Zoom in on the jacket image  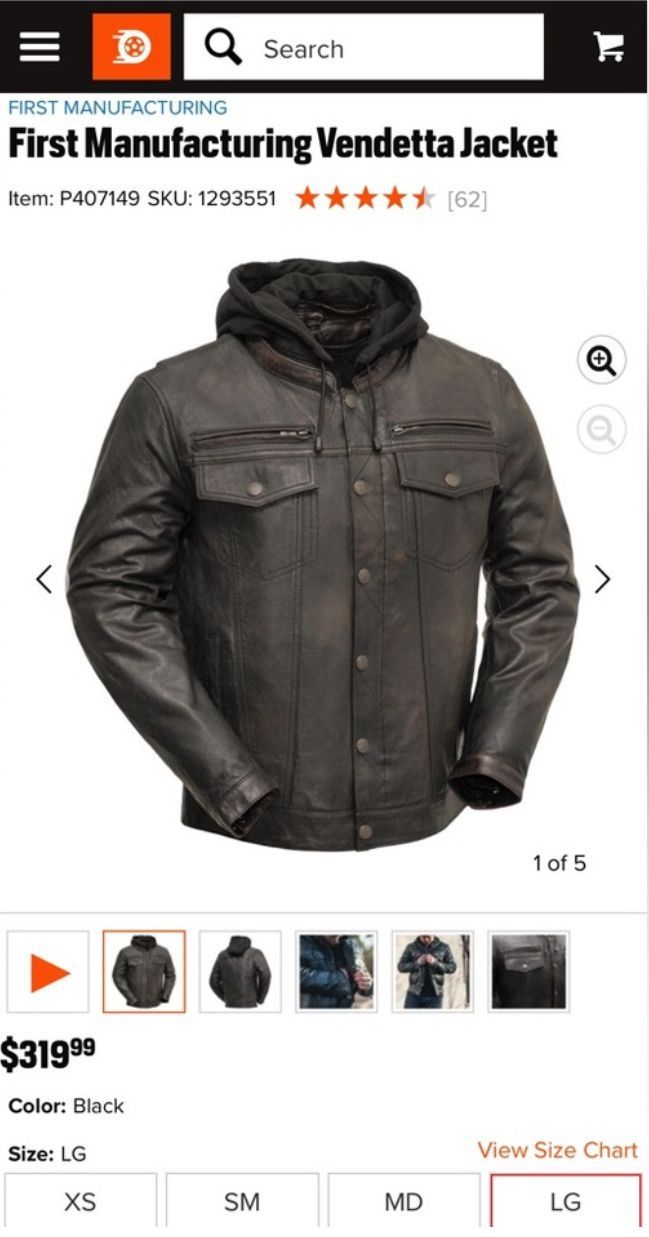coord(601,361)
